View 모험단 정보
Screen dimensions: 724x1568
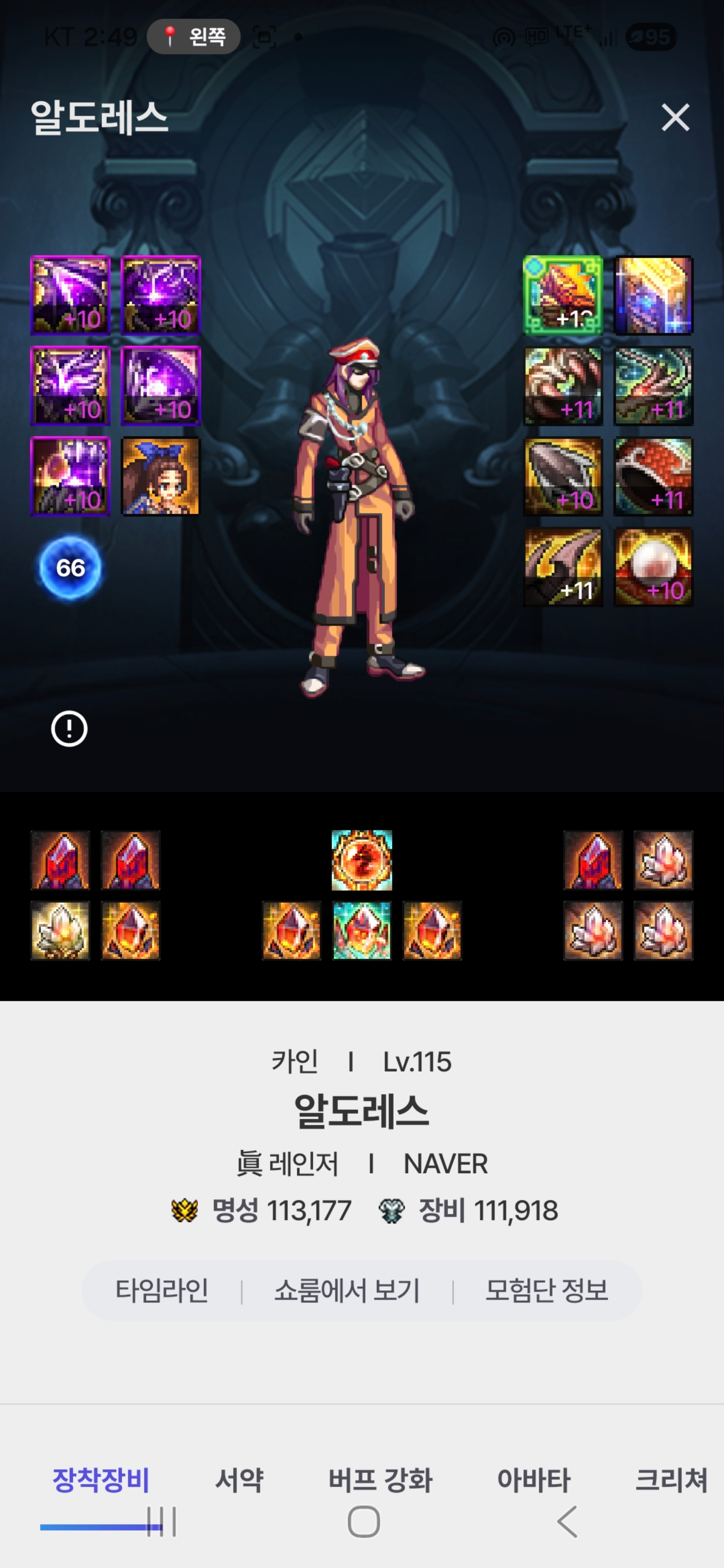pyautogui.click(x=546, y=1290)
